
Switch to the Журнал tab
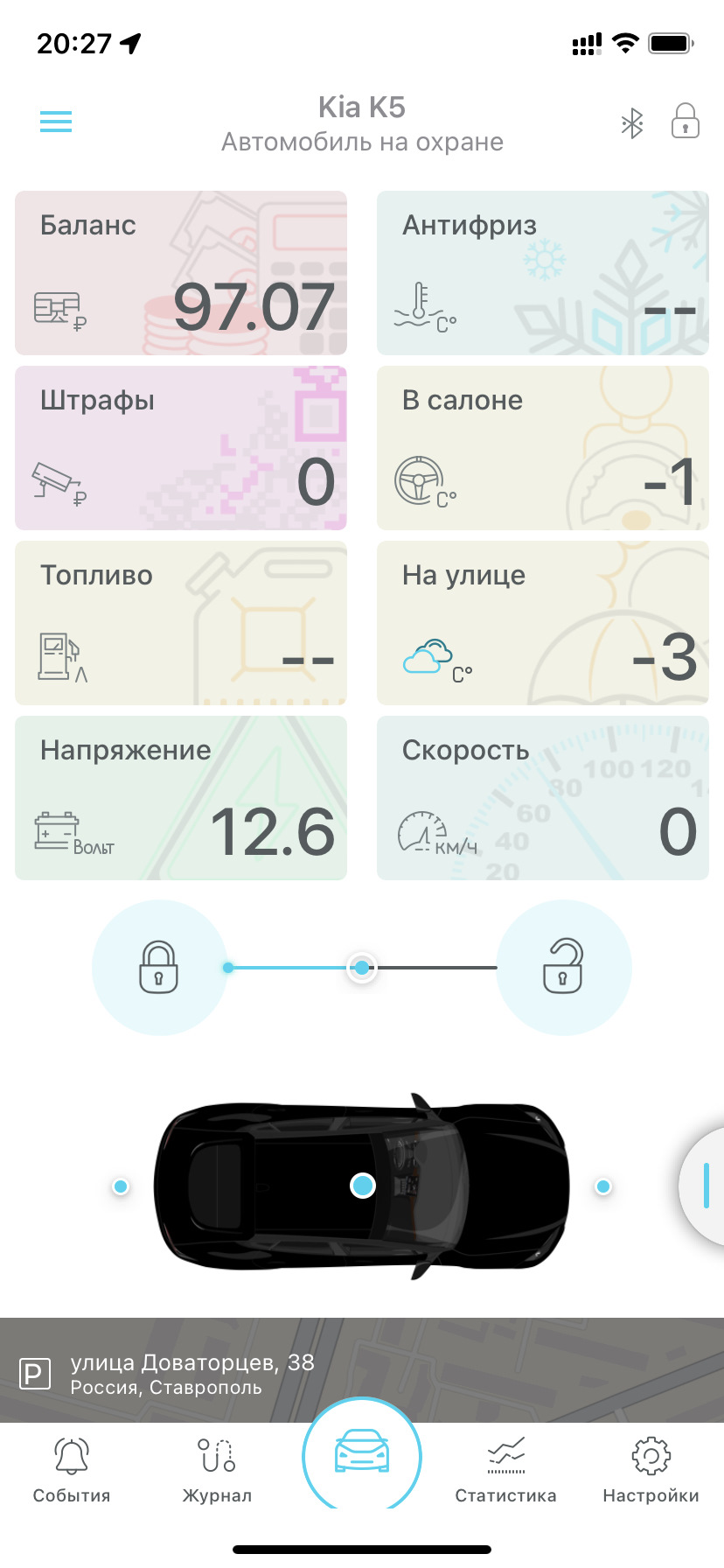pyautogui.click(x=217, y=1471)
